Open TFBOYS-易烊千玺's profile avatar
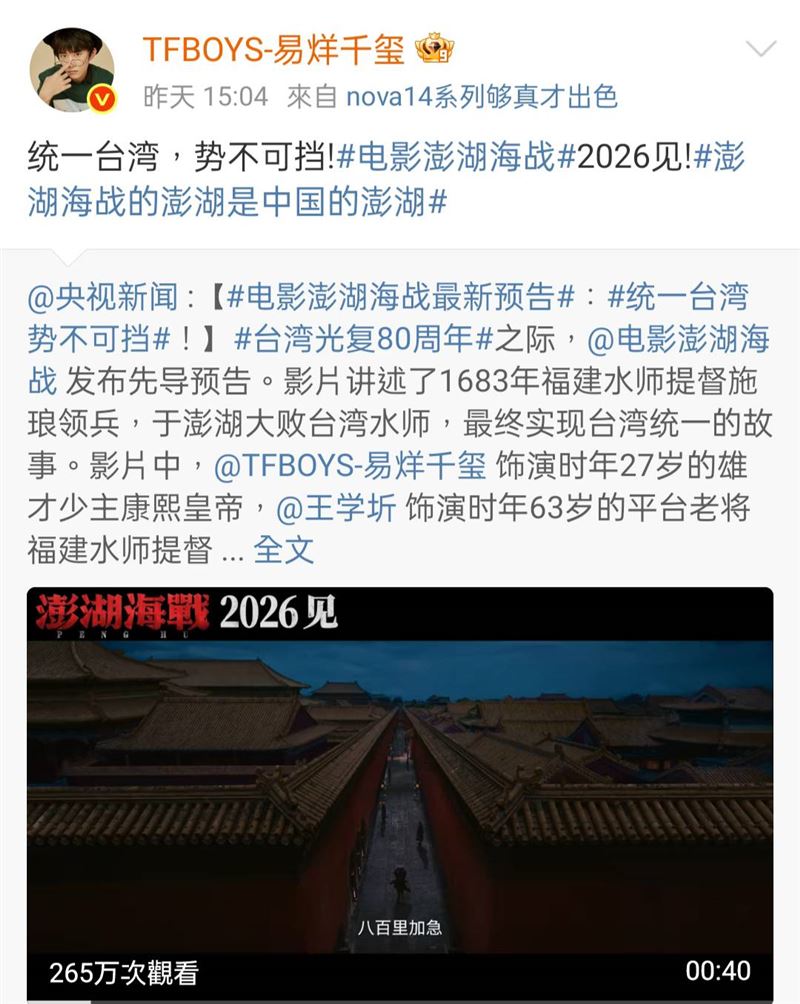The height and width of the screenshot is (1004, 800). pos(71,69)
